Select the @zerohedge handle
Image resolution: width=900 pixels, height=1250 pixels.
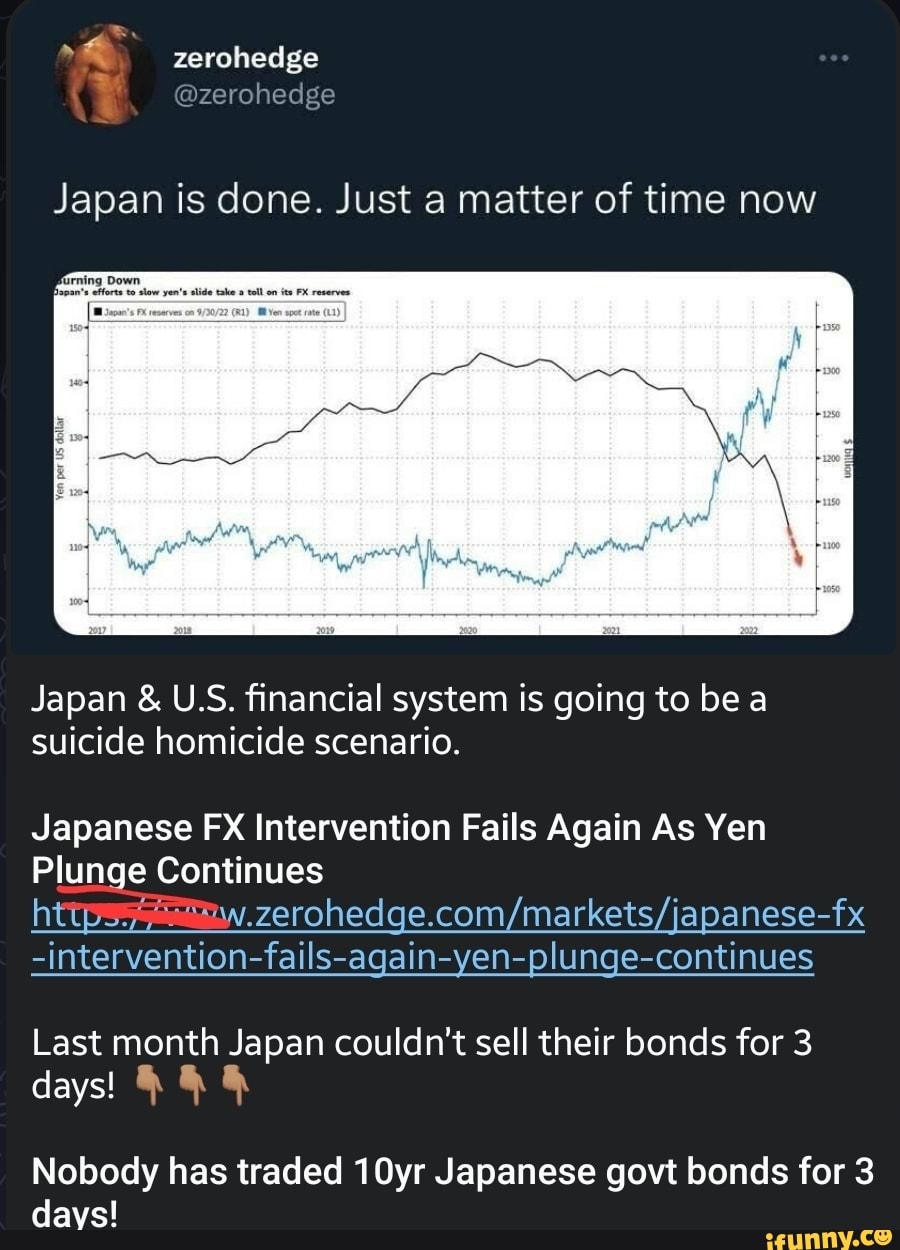pyautogui.click(x=254, y=98)
